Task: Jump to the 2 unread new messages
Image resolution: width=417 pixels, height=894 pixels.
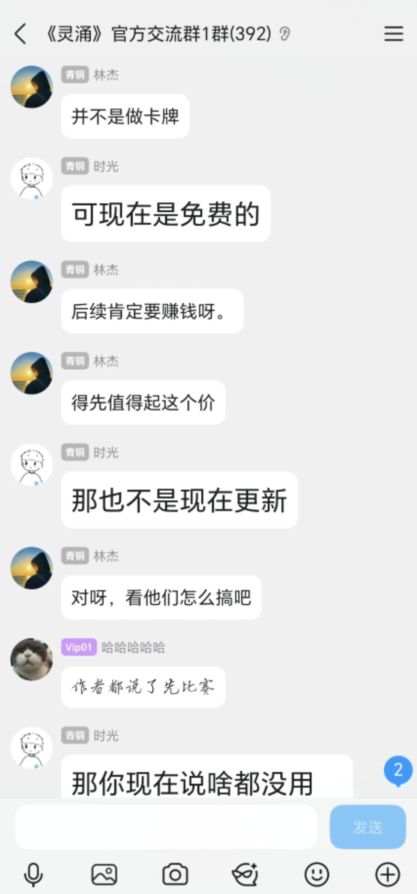Action: [398, 771]
